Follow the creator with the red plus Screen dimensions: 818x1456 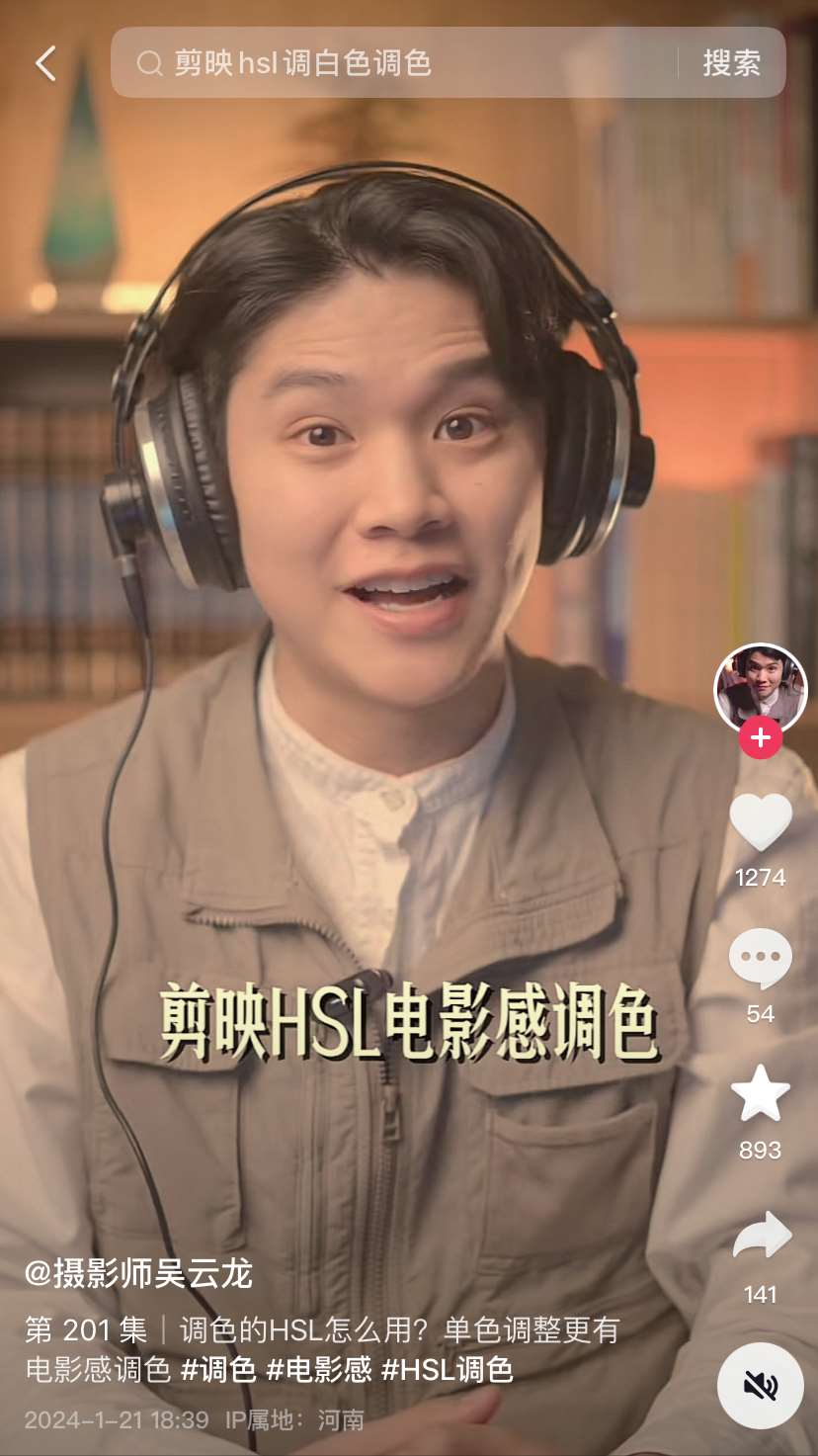click(760, 737)
